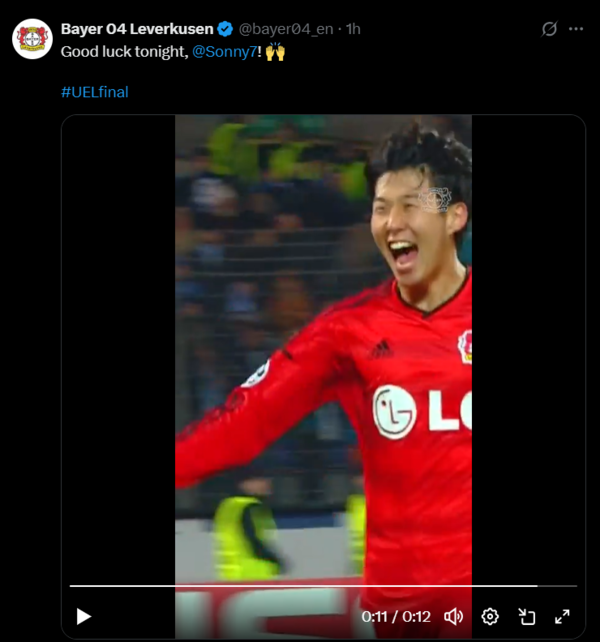The height and width of the screenshot is (642, 600).
Task: Open picture-in-picture mini player
Action: 526,617
